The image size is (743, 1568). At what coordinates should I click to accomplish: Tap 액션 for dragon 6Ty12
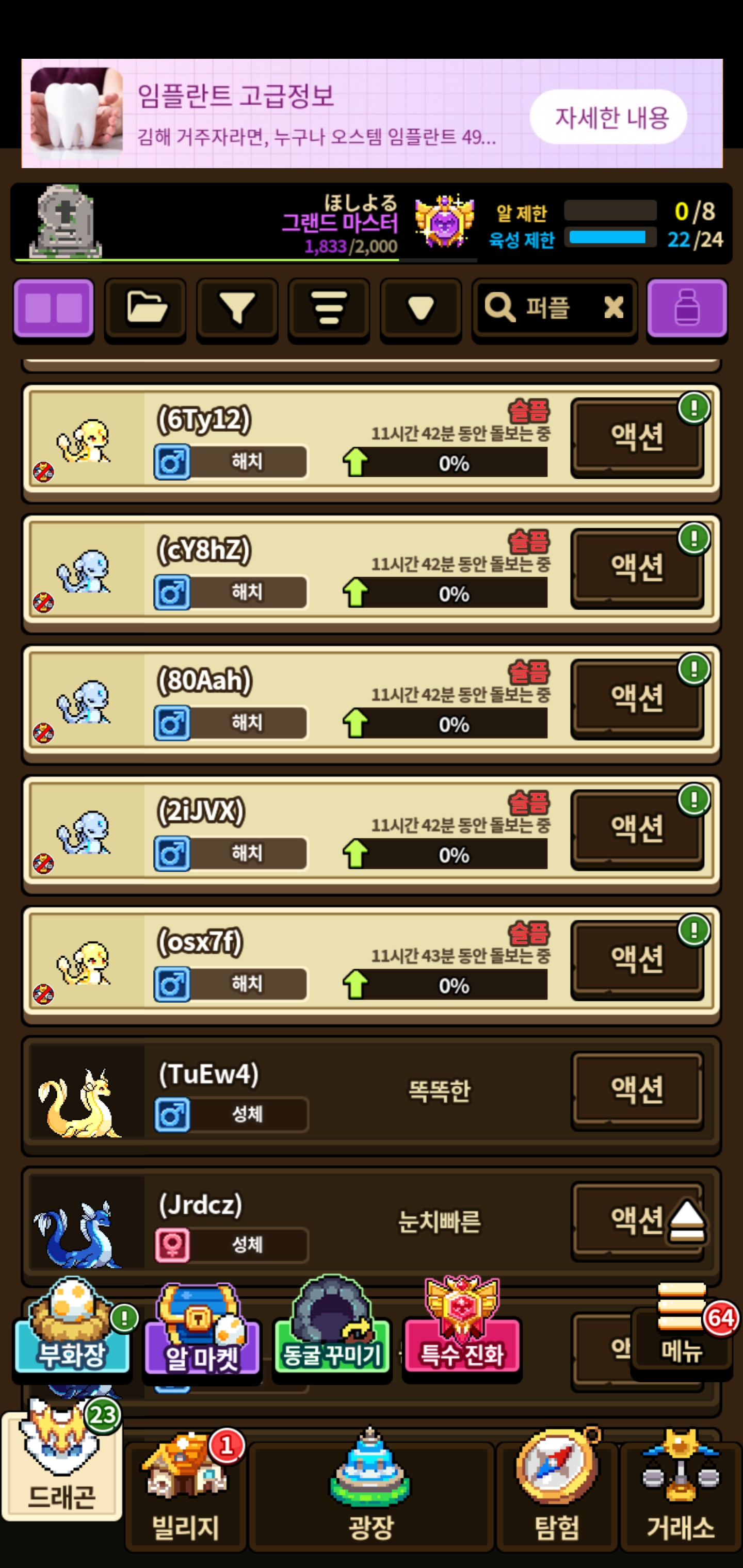tap(636, 437)
